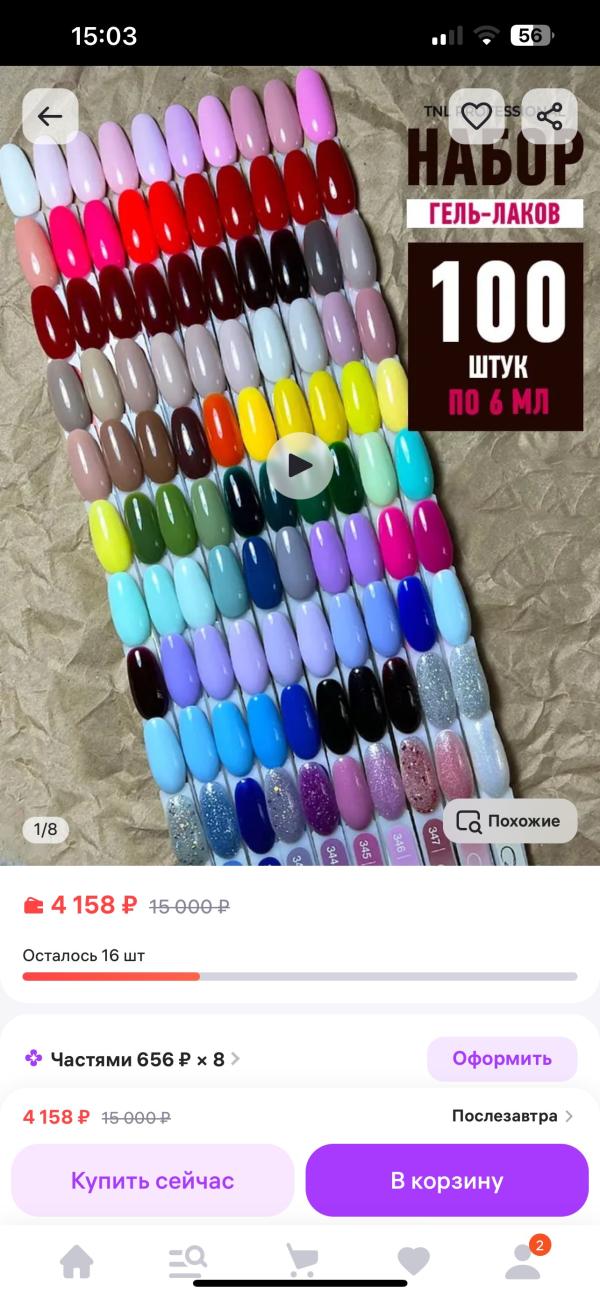The width and height of the screenshot is (600, 1297).
Task: Switch to the home tab
Action: 77,1260
